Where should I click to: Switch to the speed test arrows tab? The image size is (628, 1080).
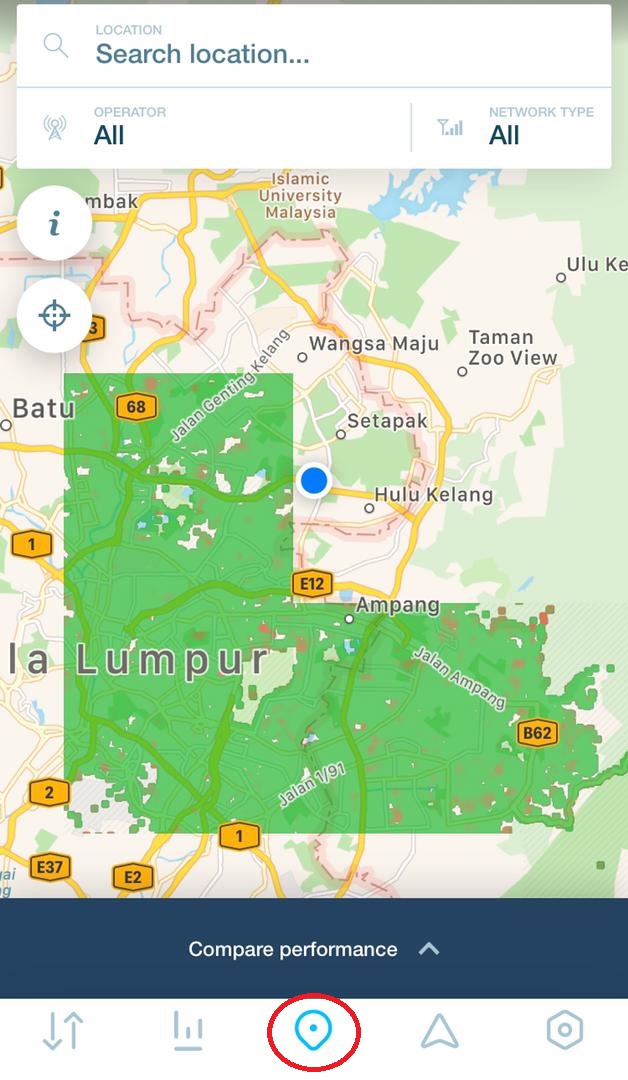[63, 1030]
